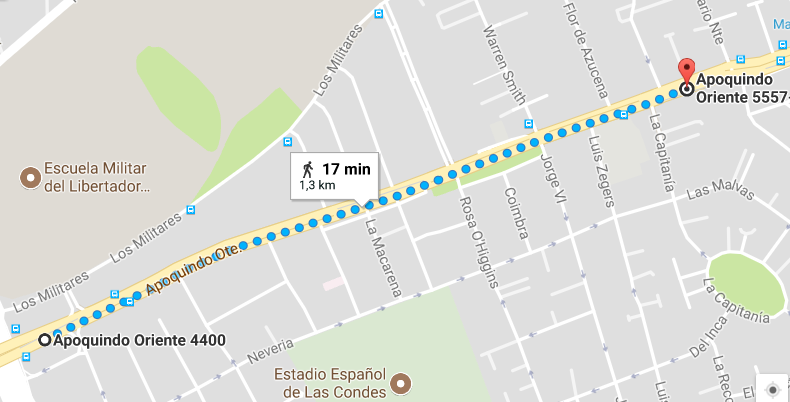790x402 pixels.
Task: Tap the red destination pin Apoquindo Oriente 5557
Action: pyautogui.click(x=686, y=72)
